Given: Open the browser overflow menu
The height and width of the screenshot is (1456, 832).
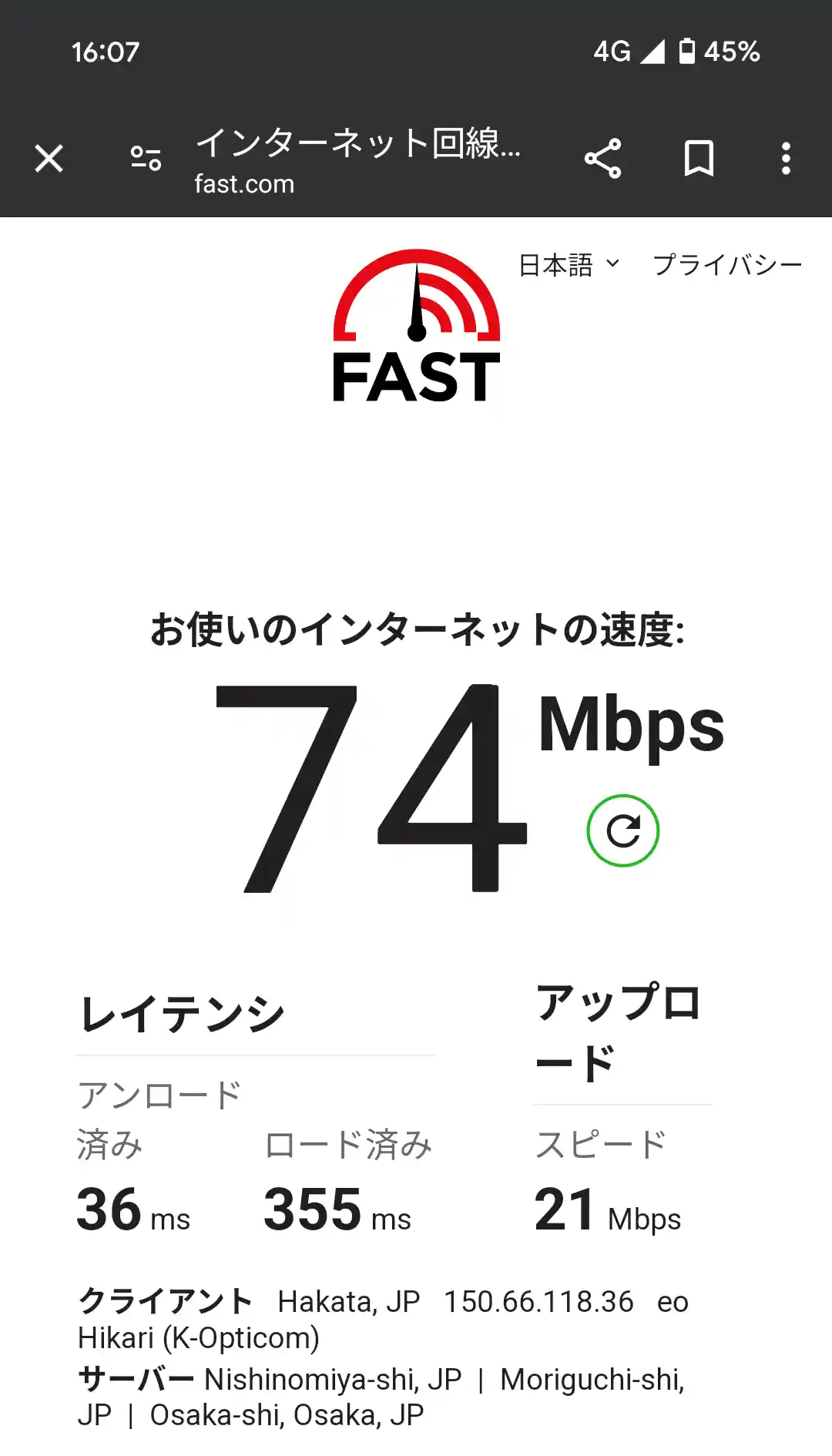Looking at the screenshot, I should click(x=787, y=158).
